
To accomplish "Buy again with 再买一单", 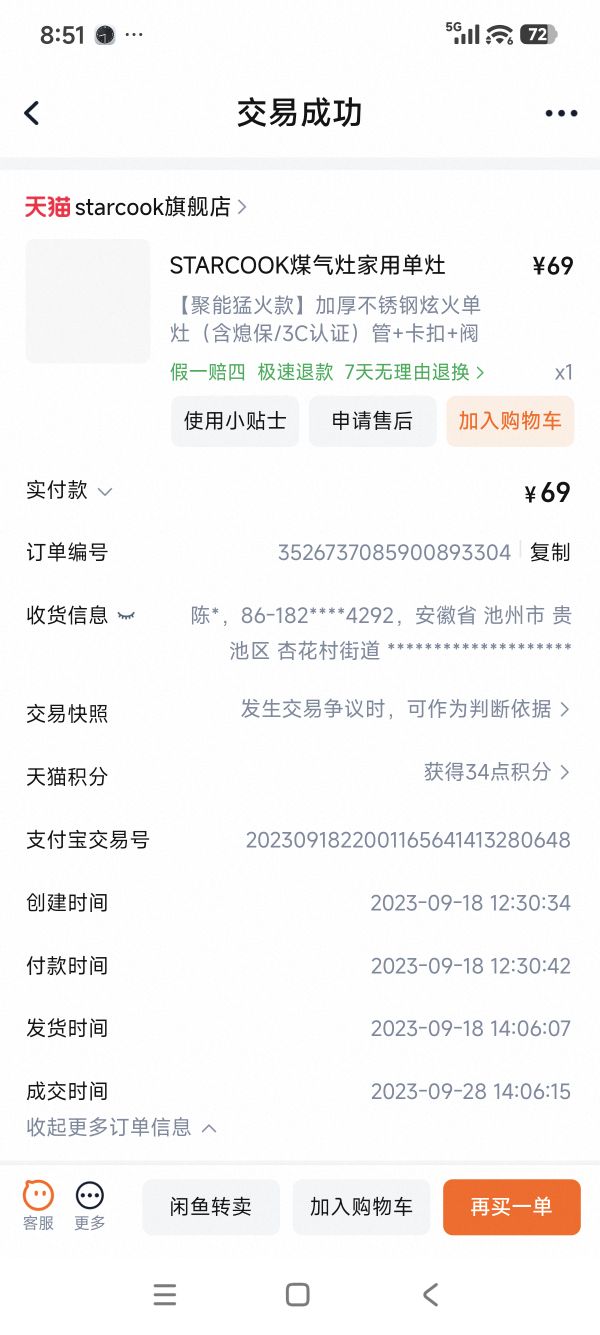I will pyautogui.click(x=511, y=1207).
